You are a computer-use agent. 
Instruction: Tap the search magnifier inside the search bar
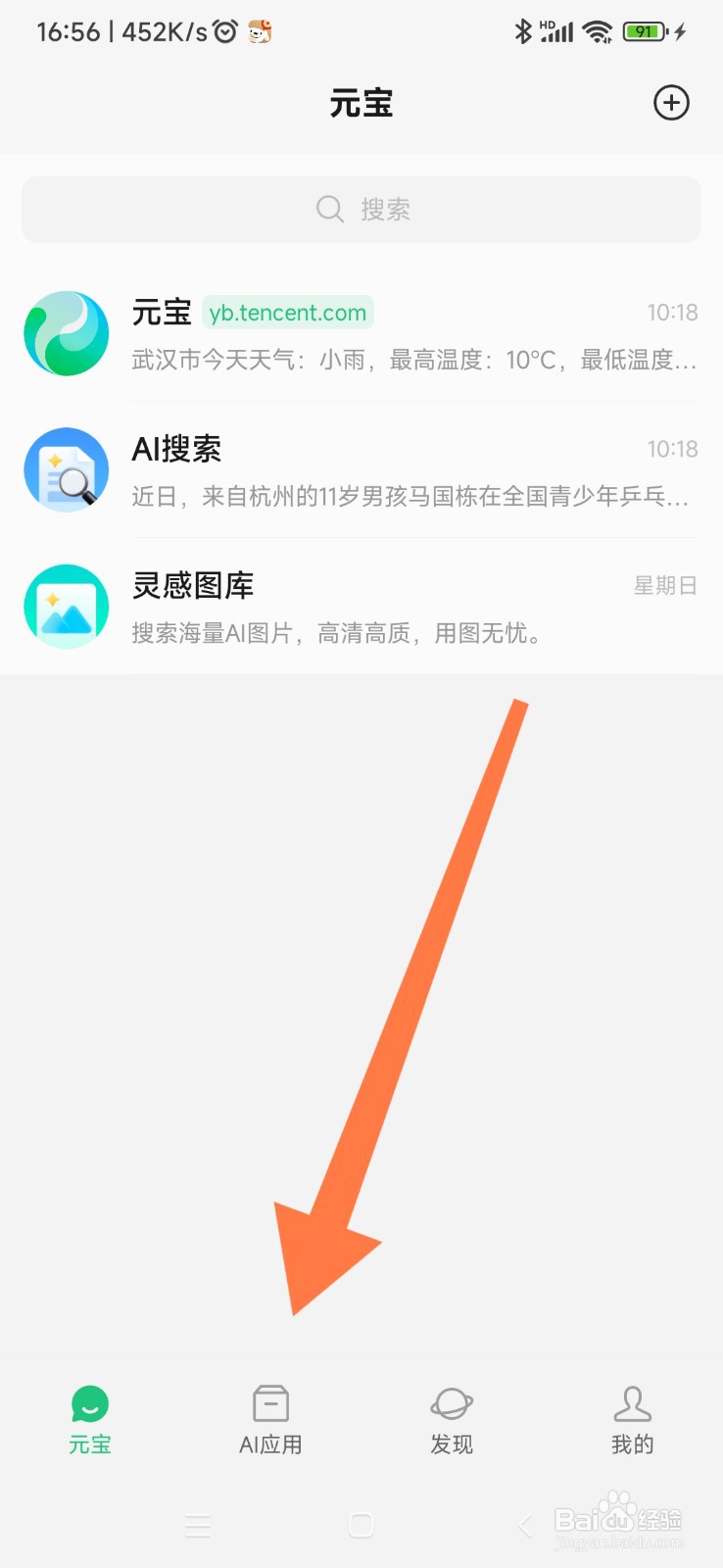(329, 209)
